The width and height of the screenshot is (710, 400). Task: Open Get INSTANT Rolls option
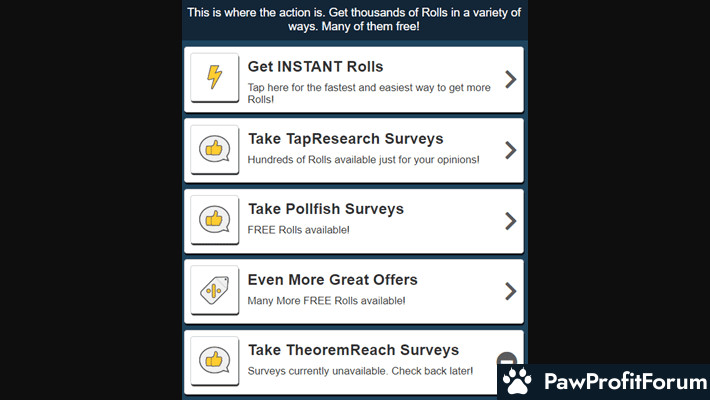click(x=353, y=79)
